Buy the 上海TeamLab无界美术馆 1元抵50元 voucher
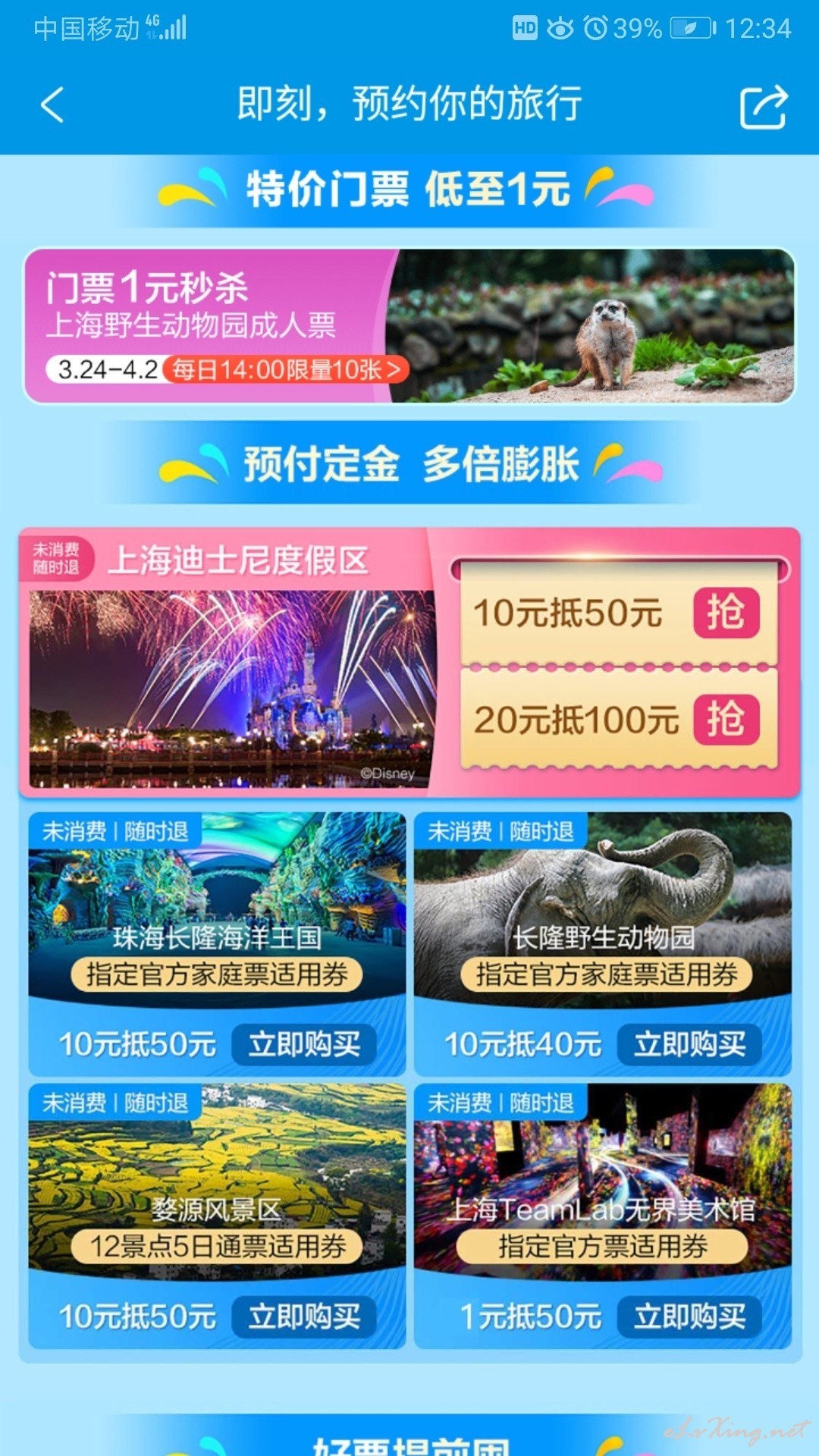Viewport: 819px width, 1456px height. tap(689, 1316)
